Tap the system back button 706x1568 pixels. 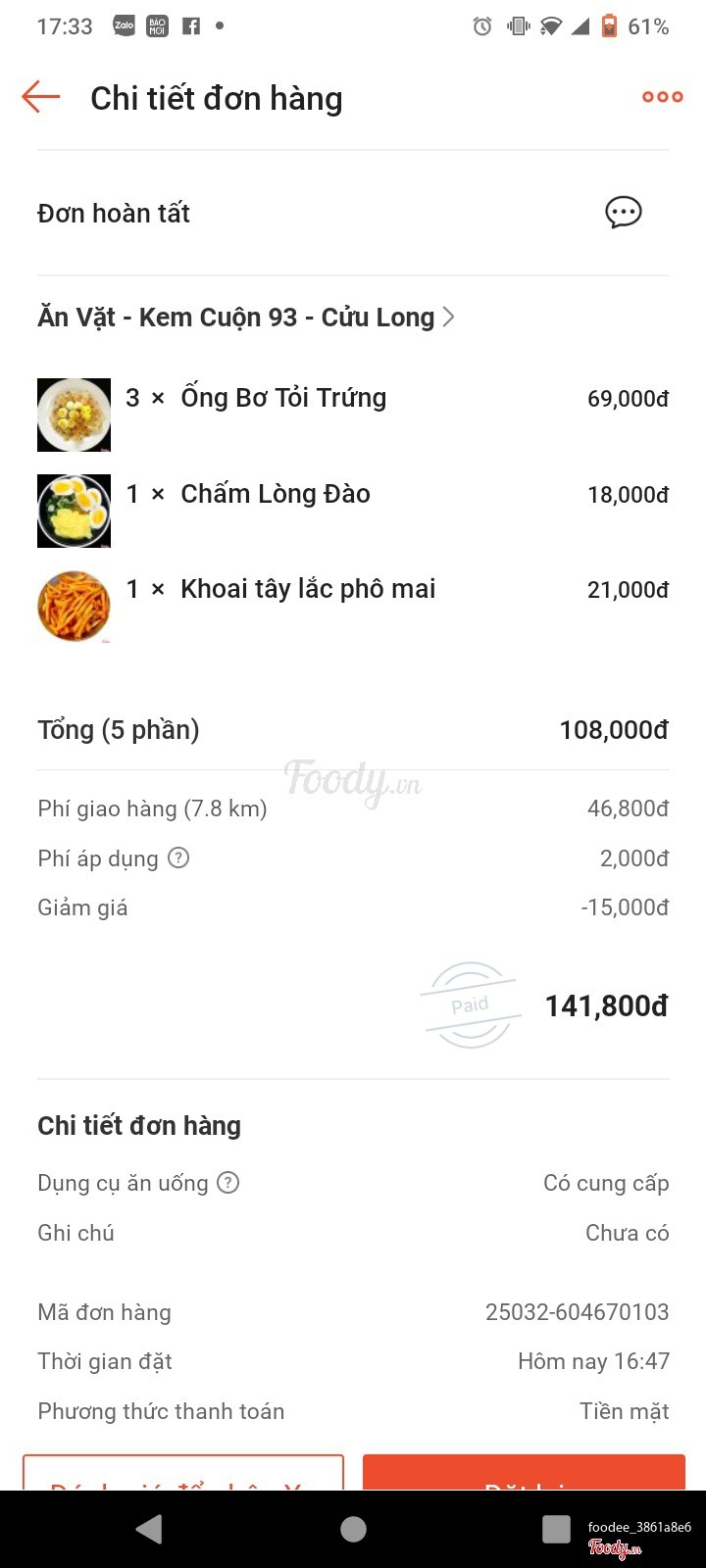point(149,1529)
